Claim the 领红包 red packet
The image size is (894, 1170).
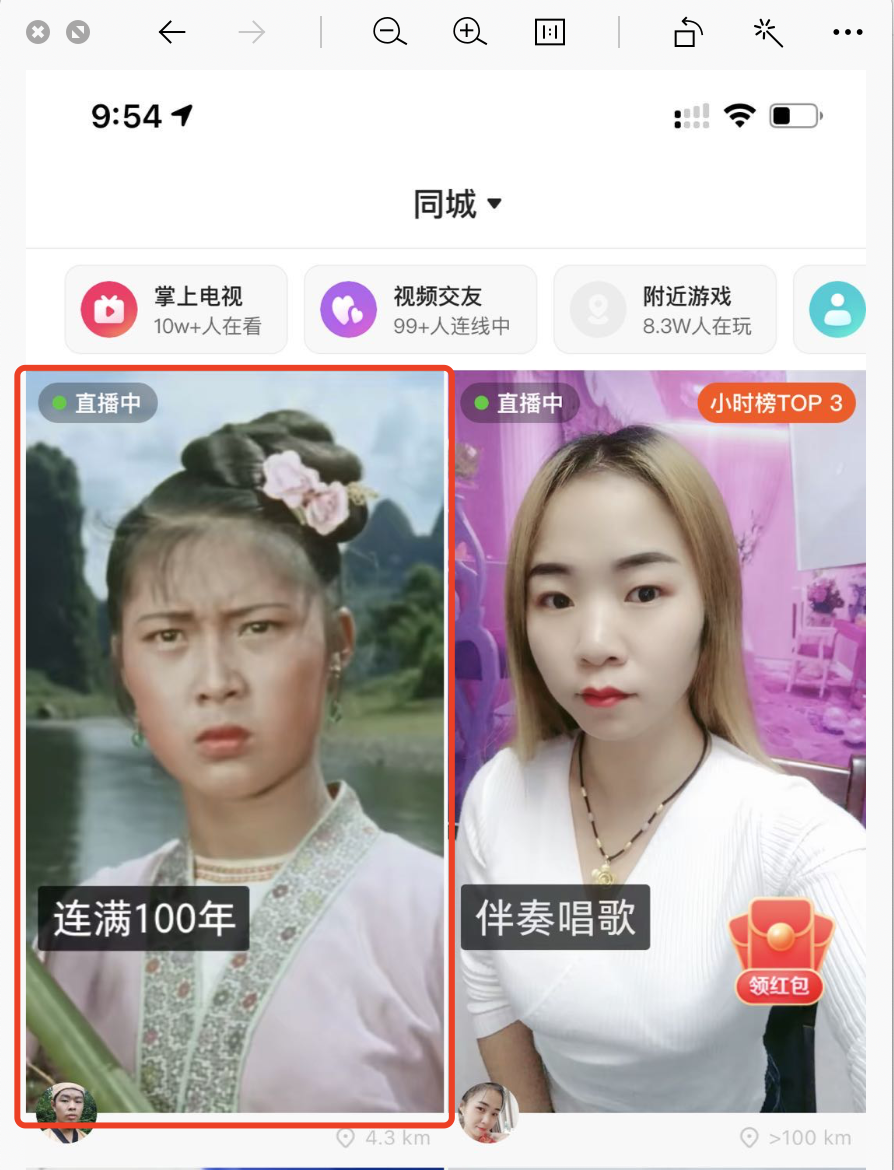pyautogui.click(x=779, y=953)
